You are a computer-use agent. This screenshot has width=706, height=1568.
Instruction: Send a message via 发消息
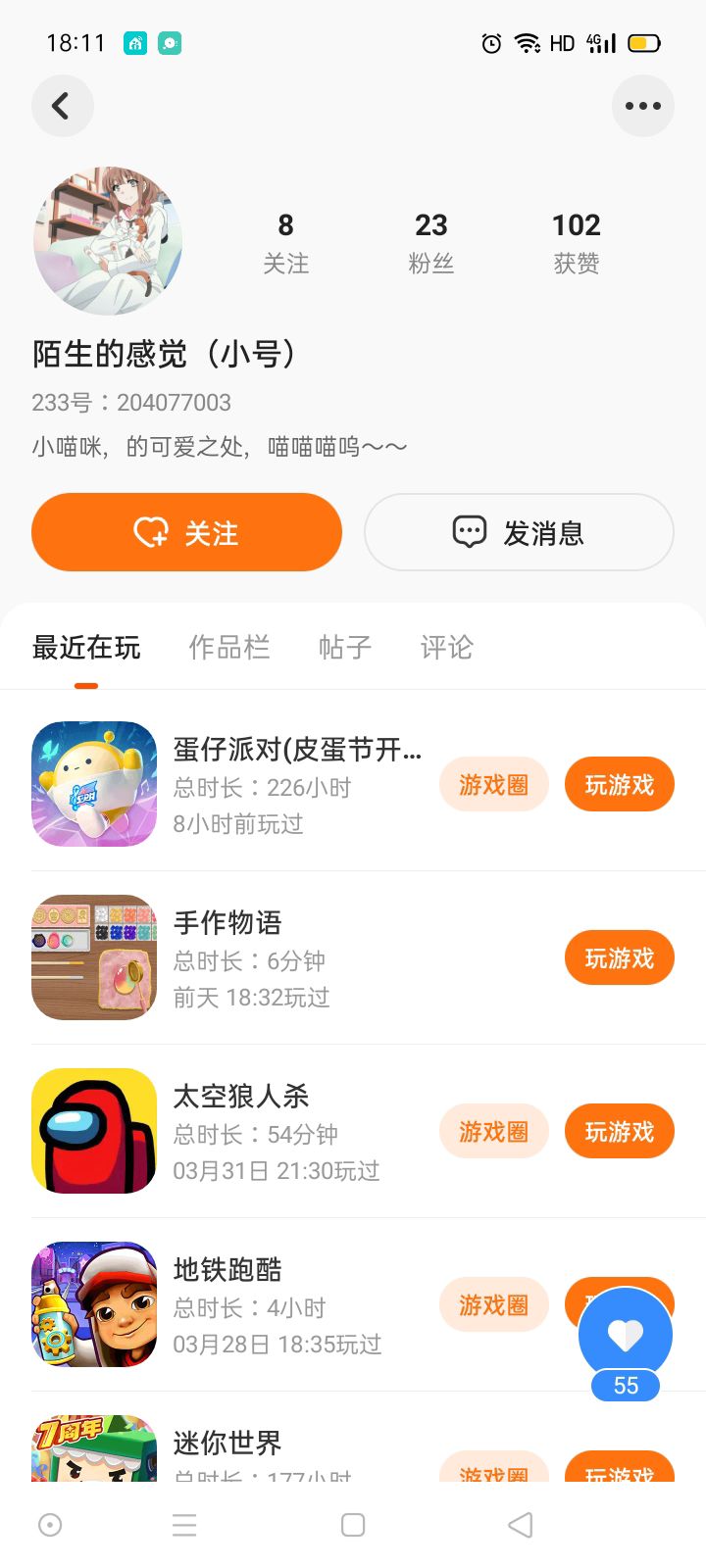[519, 532]
